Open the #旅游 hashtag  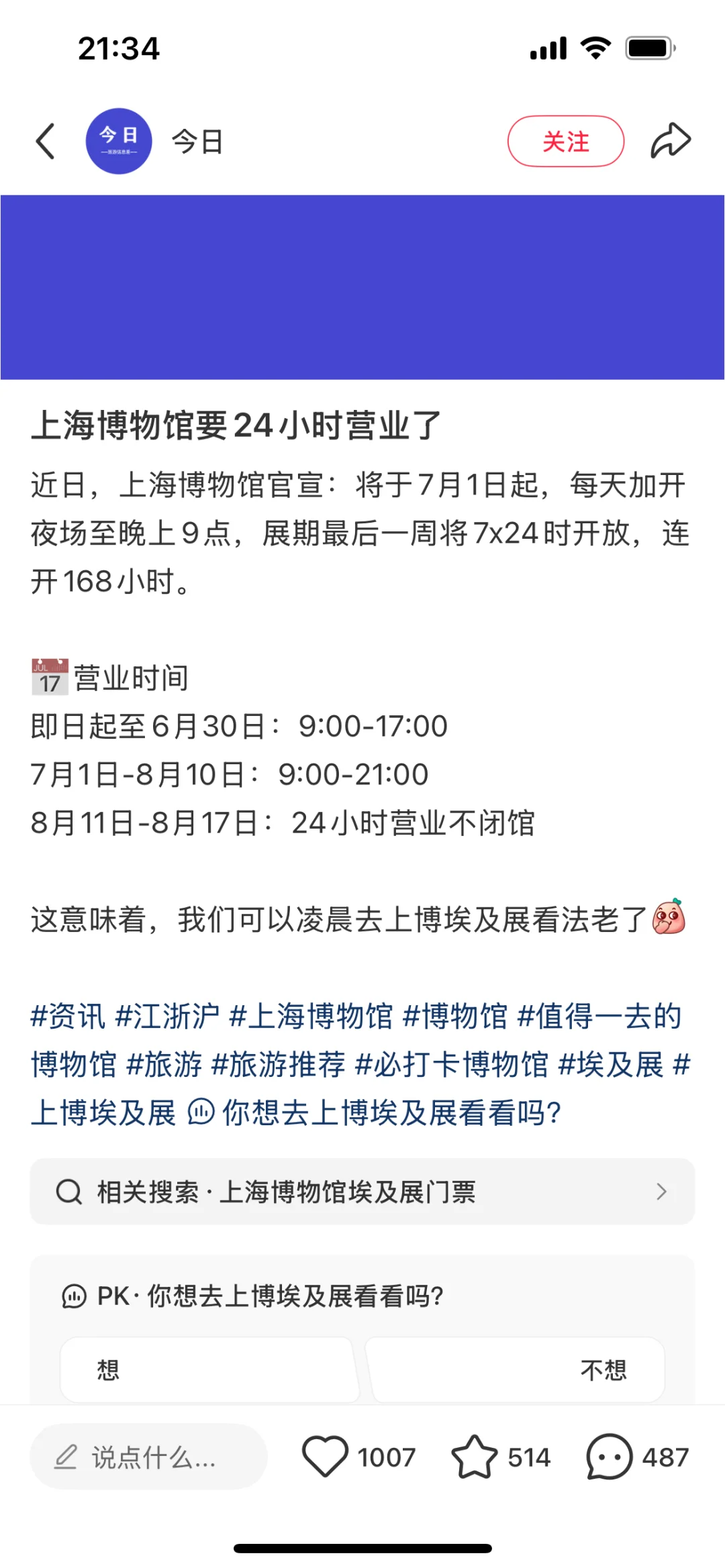coord(164,1064)
